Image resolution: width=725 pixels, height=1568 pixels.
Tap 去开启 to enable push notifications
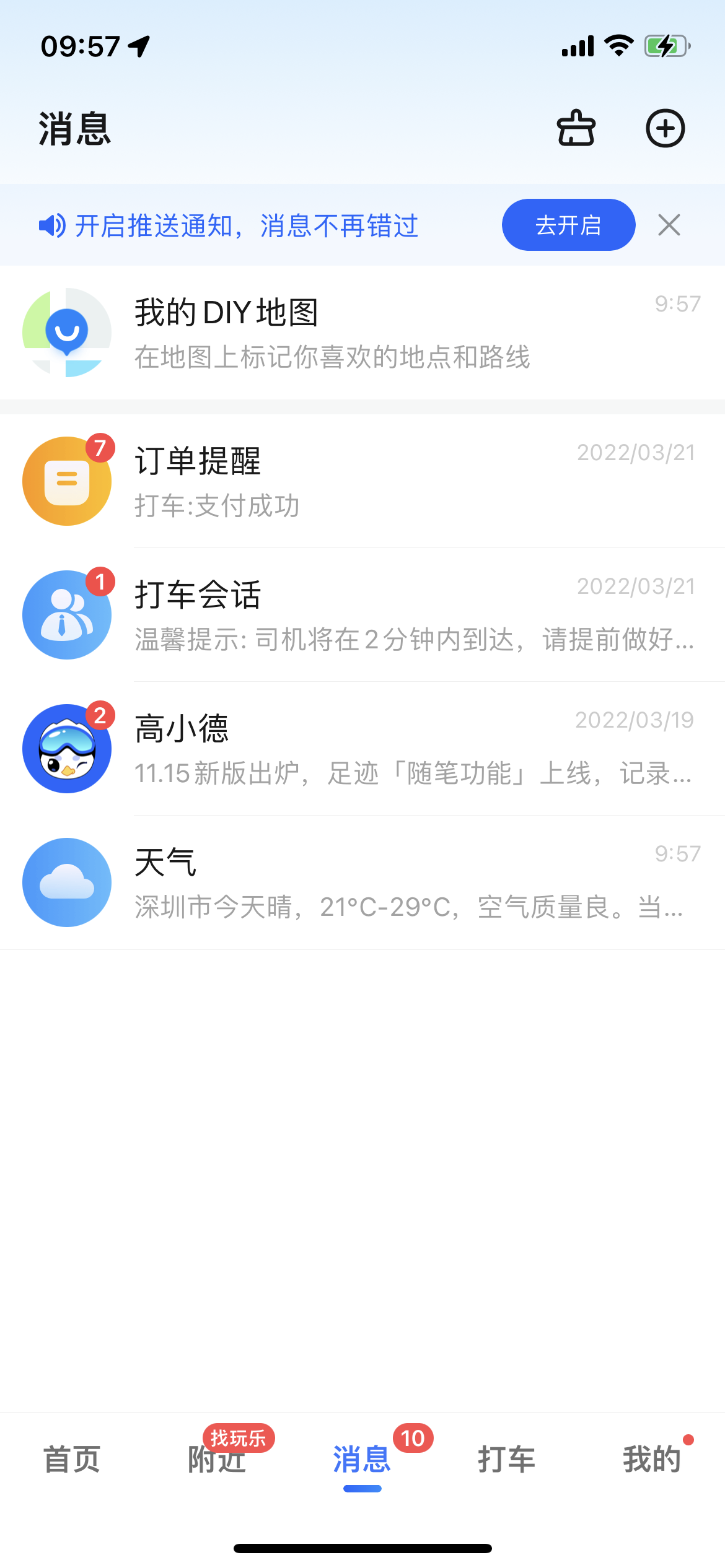568,225
